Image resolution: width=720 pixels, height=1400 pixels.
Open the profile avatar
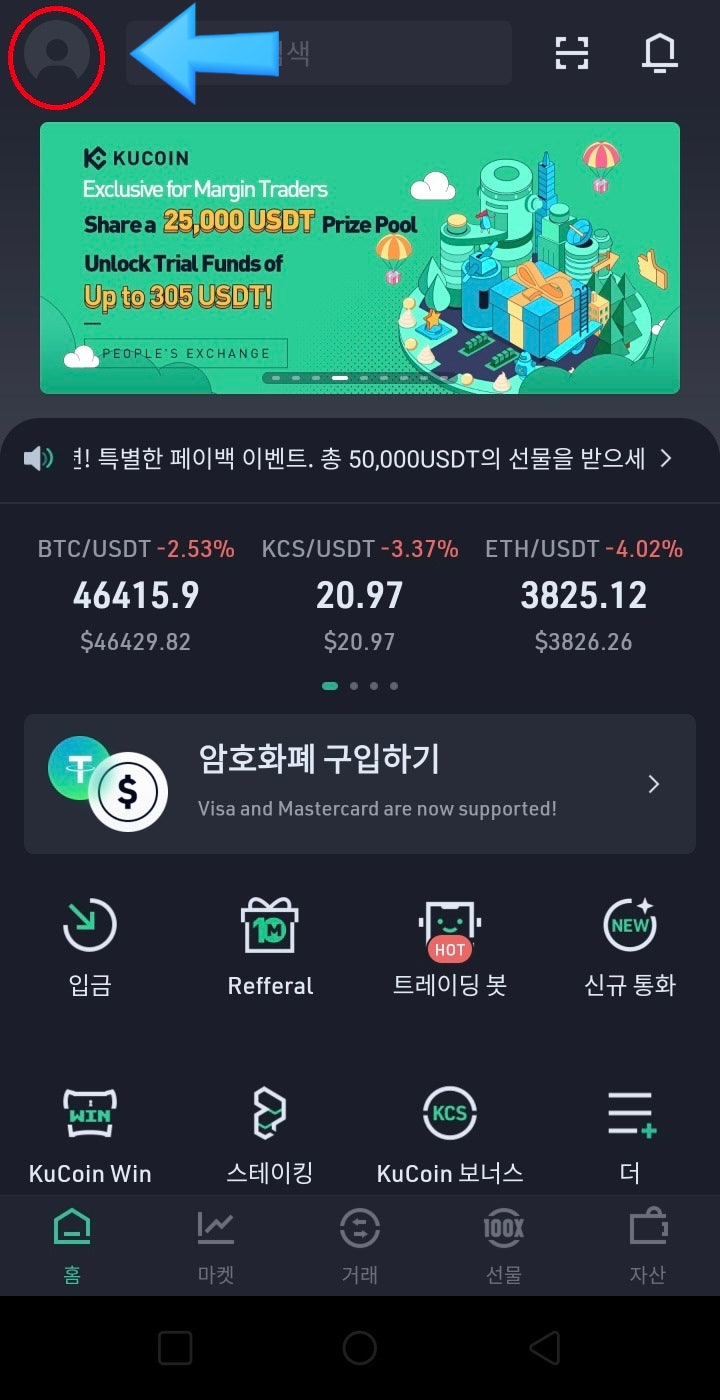coord(56,57)
